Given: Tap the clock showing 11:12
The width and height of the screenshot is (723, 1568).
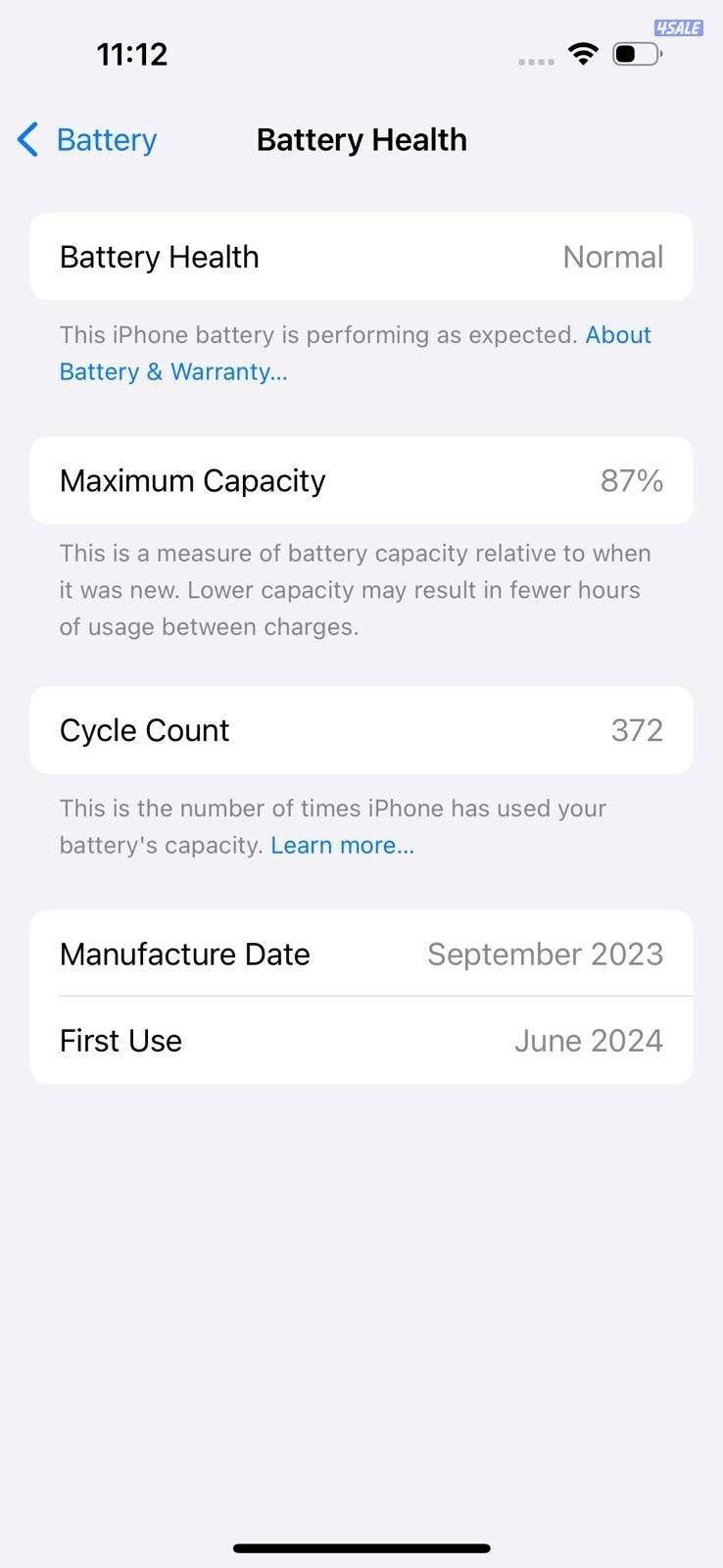Looking at the screenshot, I should click(x=131, y=54).
